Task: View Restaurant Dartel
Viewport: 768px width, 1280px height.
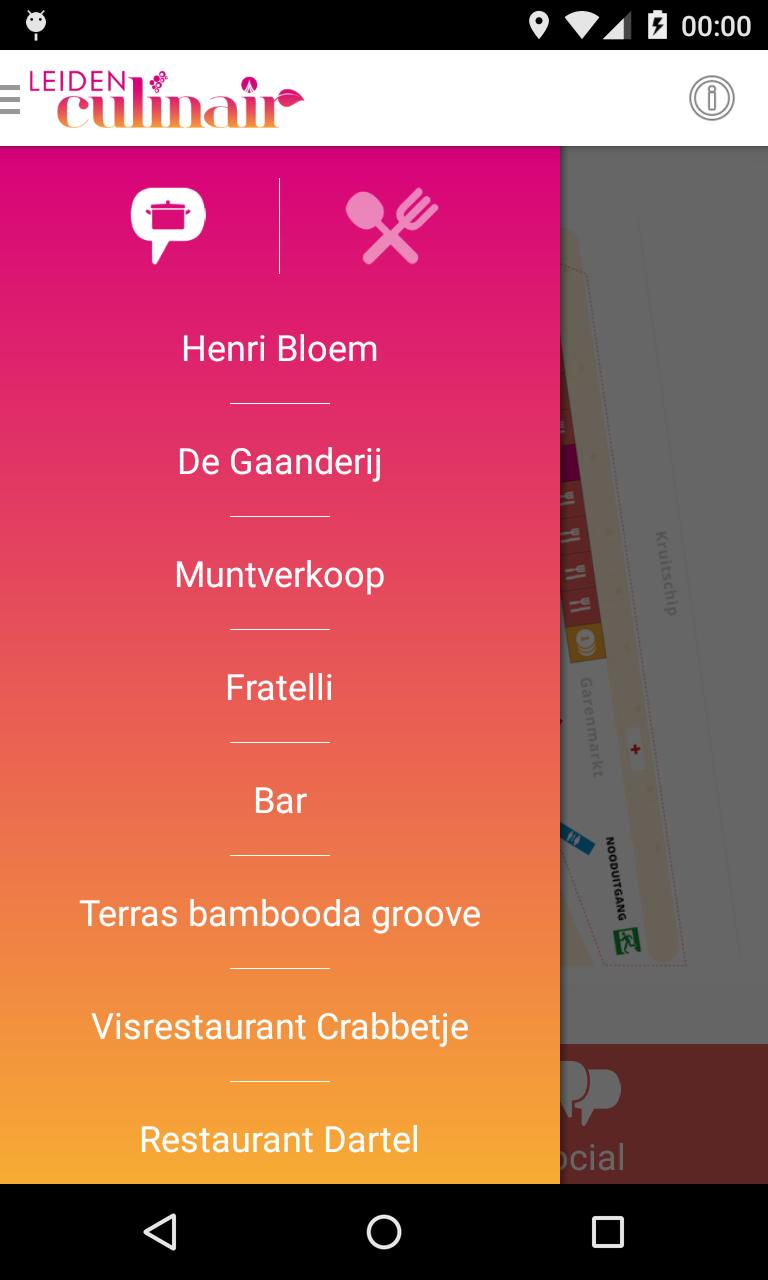Action: tap(280, 1140)
